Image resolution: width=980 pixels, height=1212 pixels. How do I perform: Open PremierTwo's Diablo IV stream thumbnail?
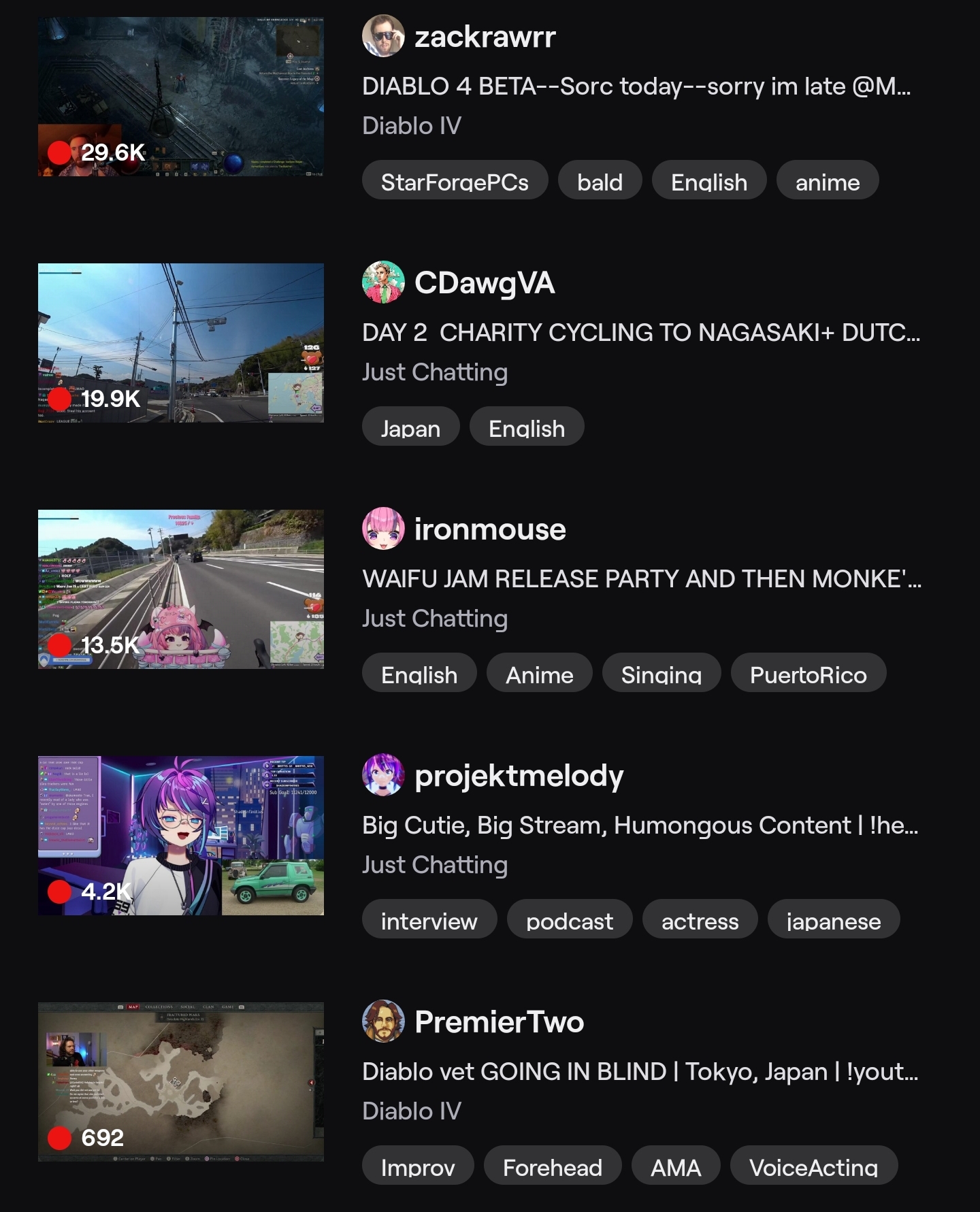coord(180,1082)
